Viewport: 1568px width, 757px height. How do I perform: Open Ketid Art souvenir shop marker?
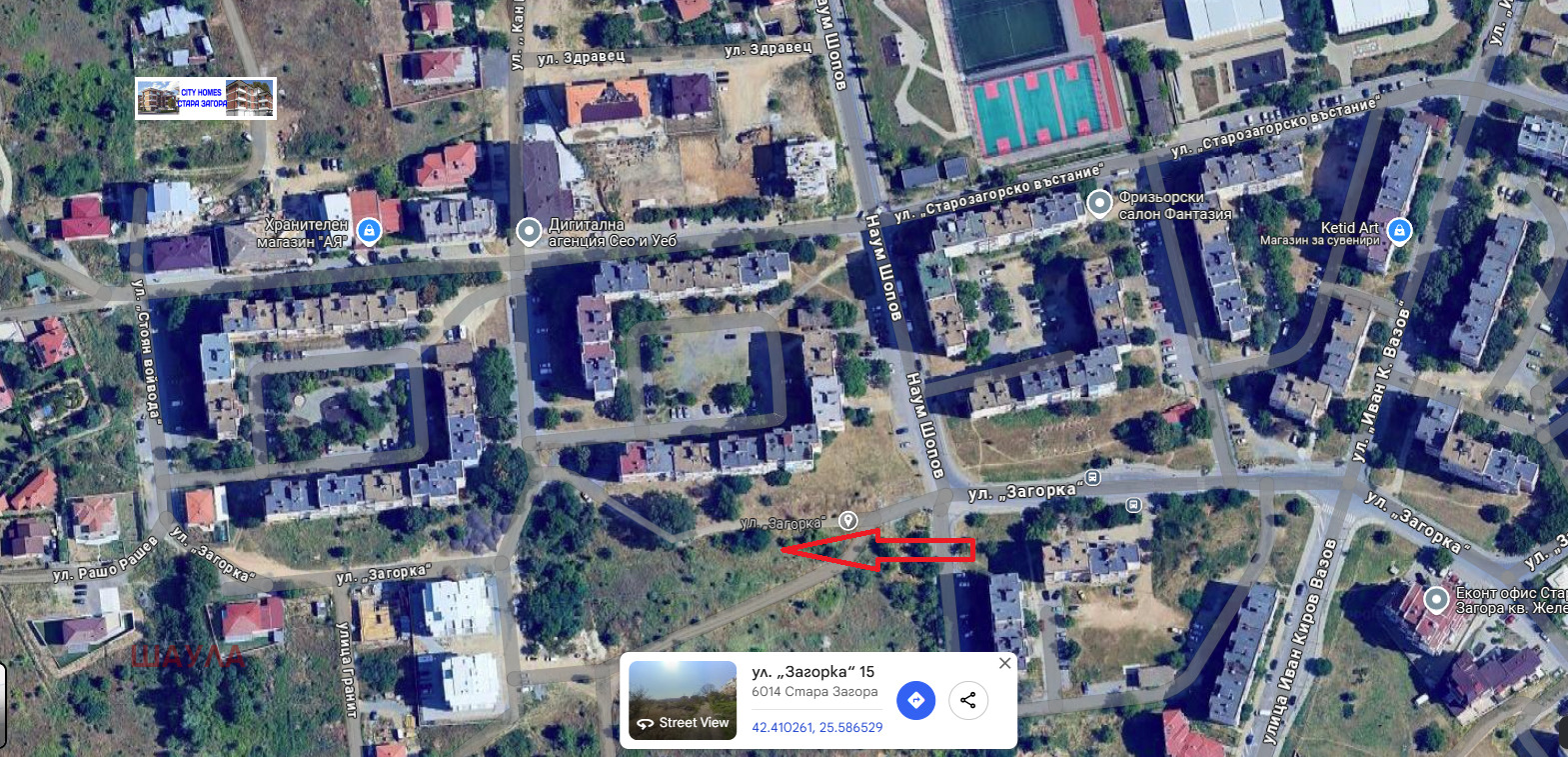(1399, 230)
